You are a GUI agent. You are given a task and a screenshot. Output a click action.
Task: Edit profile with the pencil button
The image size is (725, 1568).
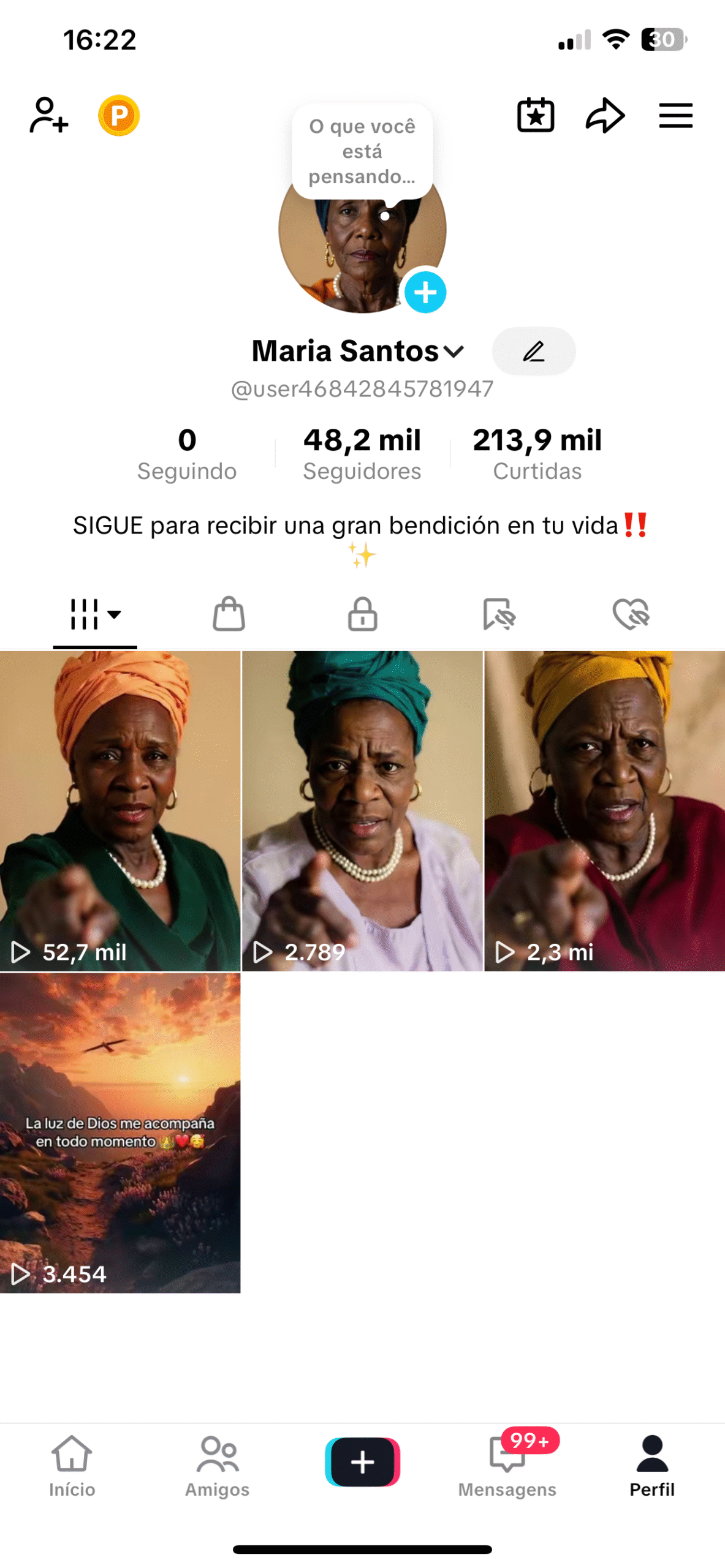(533, 351)
